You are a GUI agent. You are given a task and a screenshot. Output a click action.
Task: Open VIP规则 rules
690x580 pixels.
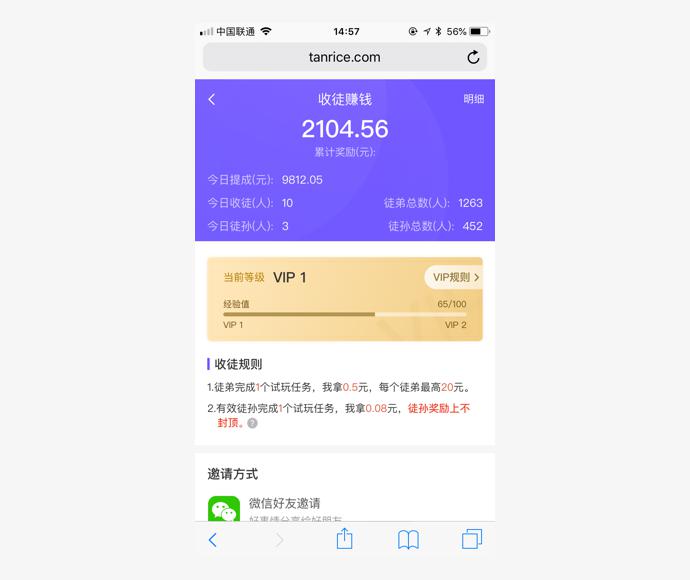[455, 277]
